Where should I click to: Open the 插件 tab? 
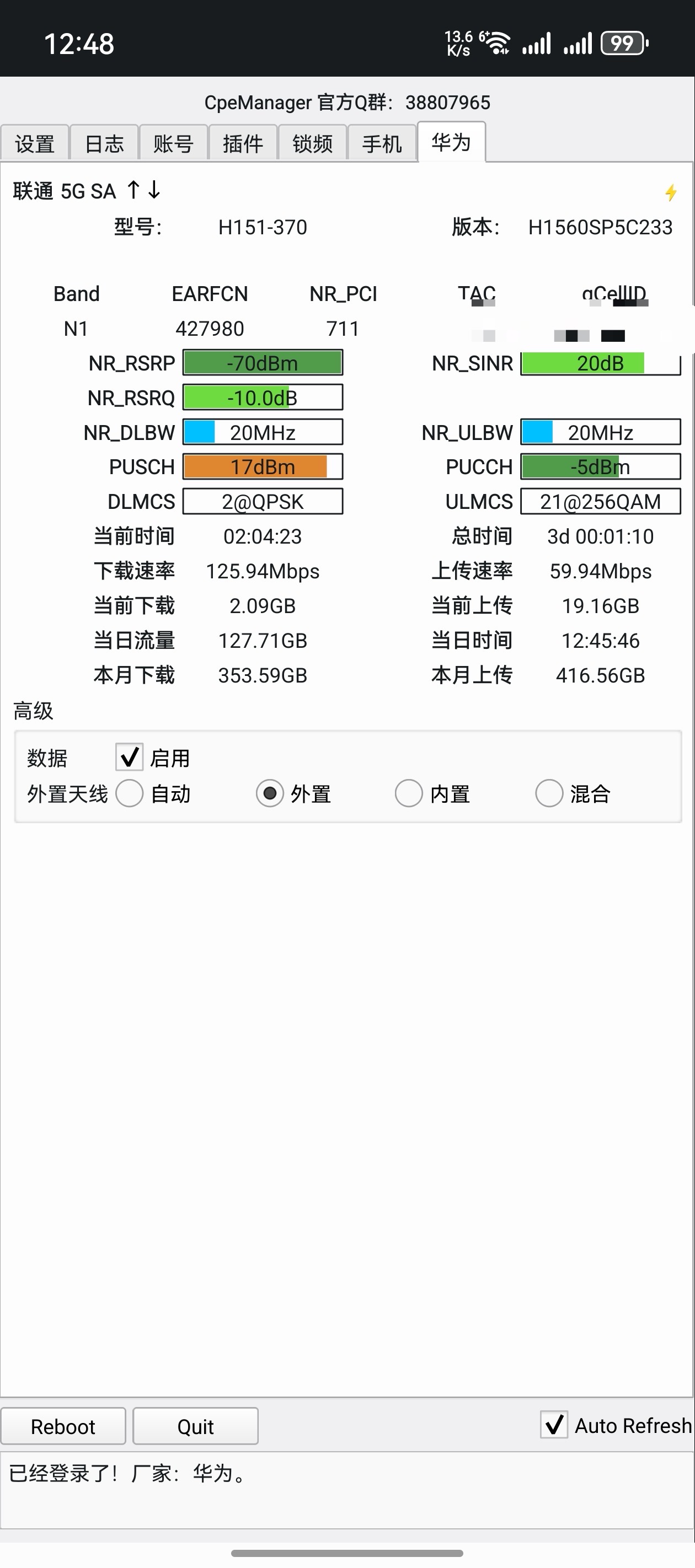(243, 144)
